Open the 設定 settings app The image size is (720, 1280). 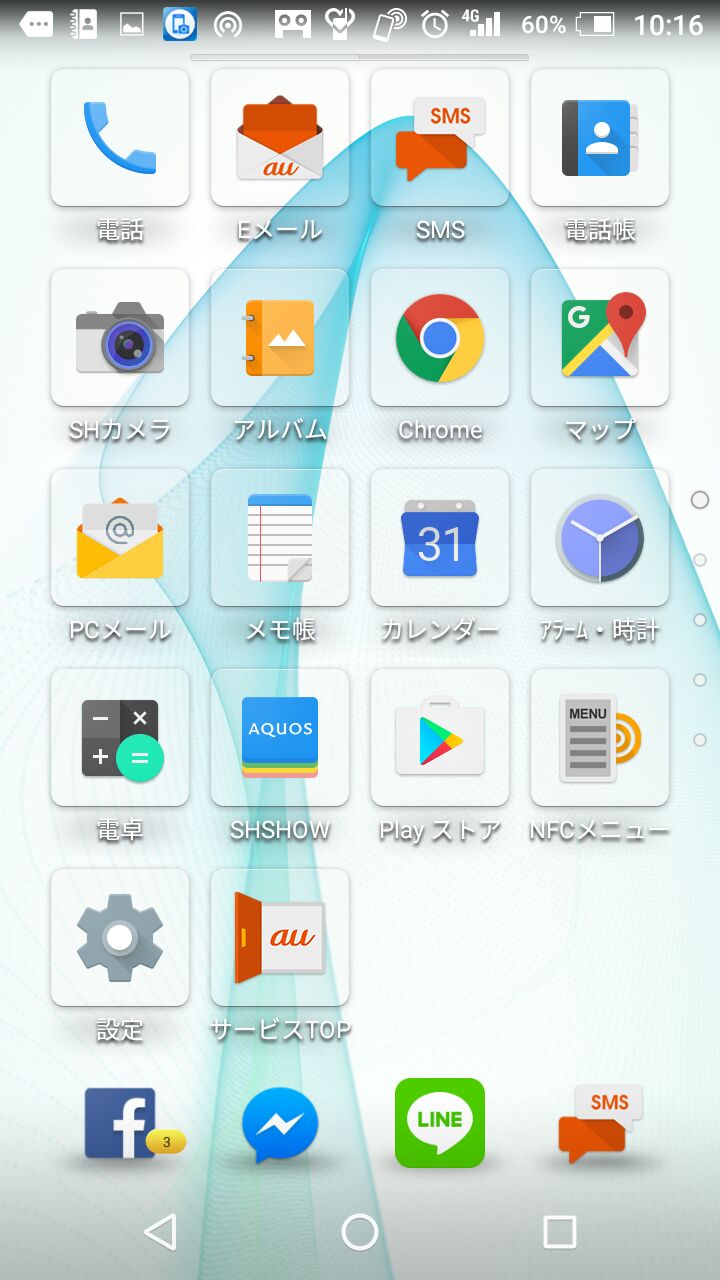click(120, 938)
